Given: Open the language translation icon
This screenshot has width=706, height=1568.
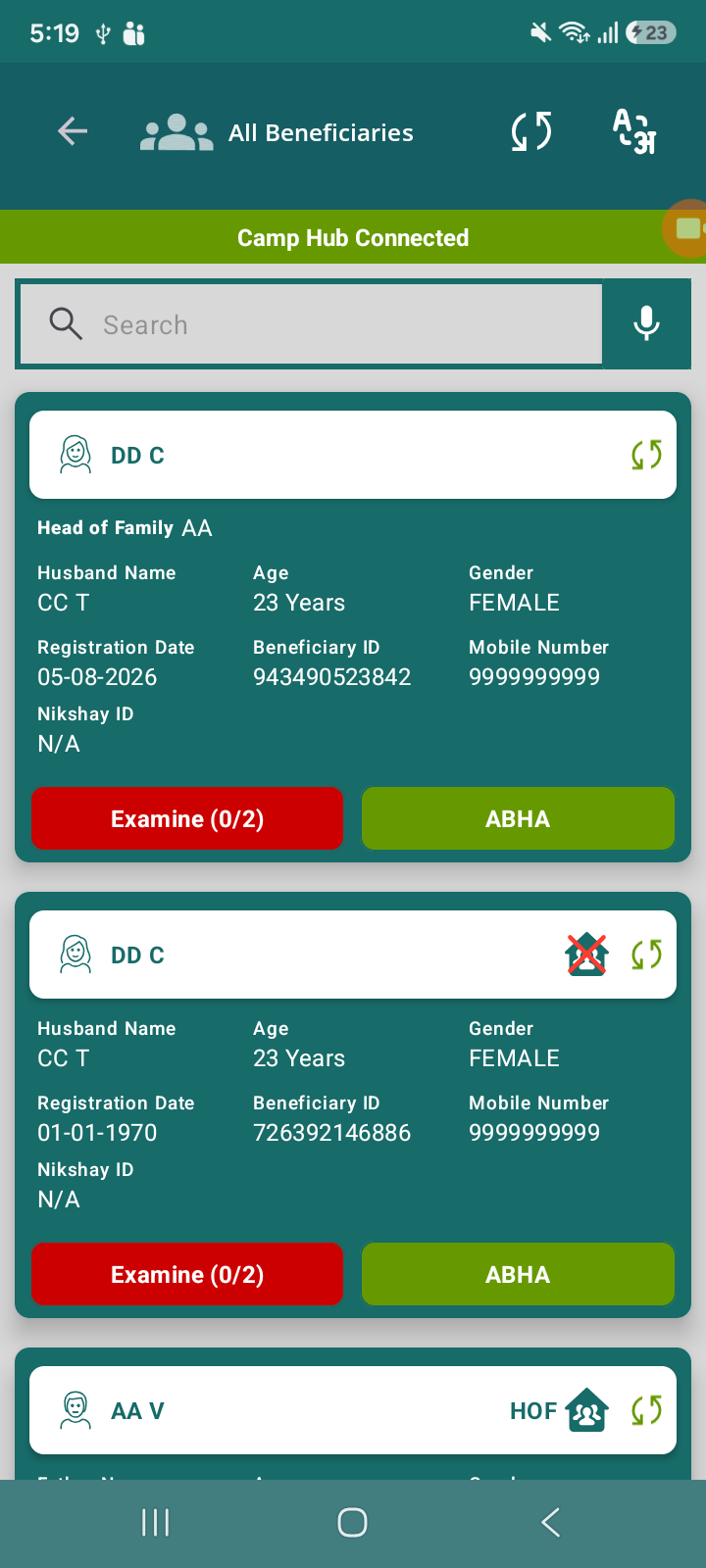Looking at the screenshot, I should tap(634, 131).
